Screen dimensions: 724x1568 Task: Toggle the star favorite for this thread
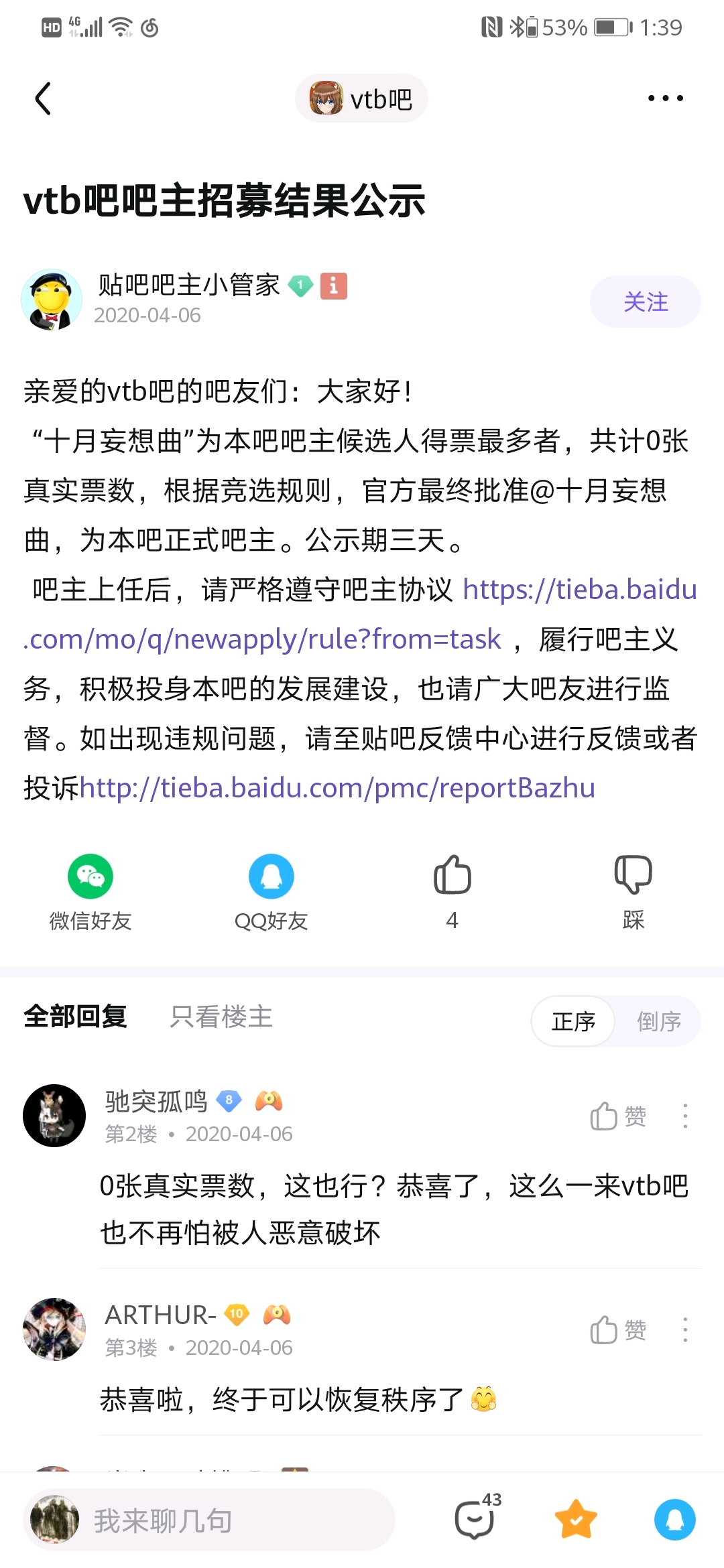click(575, 1519)
